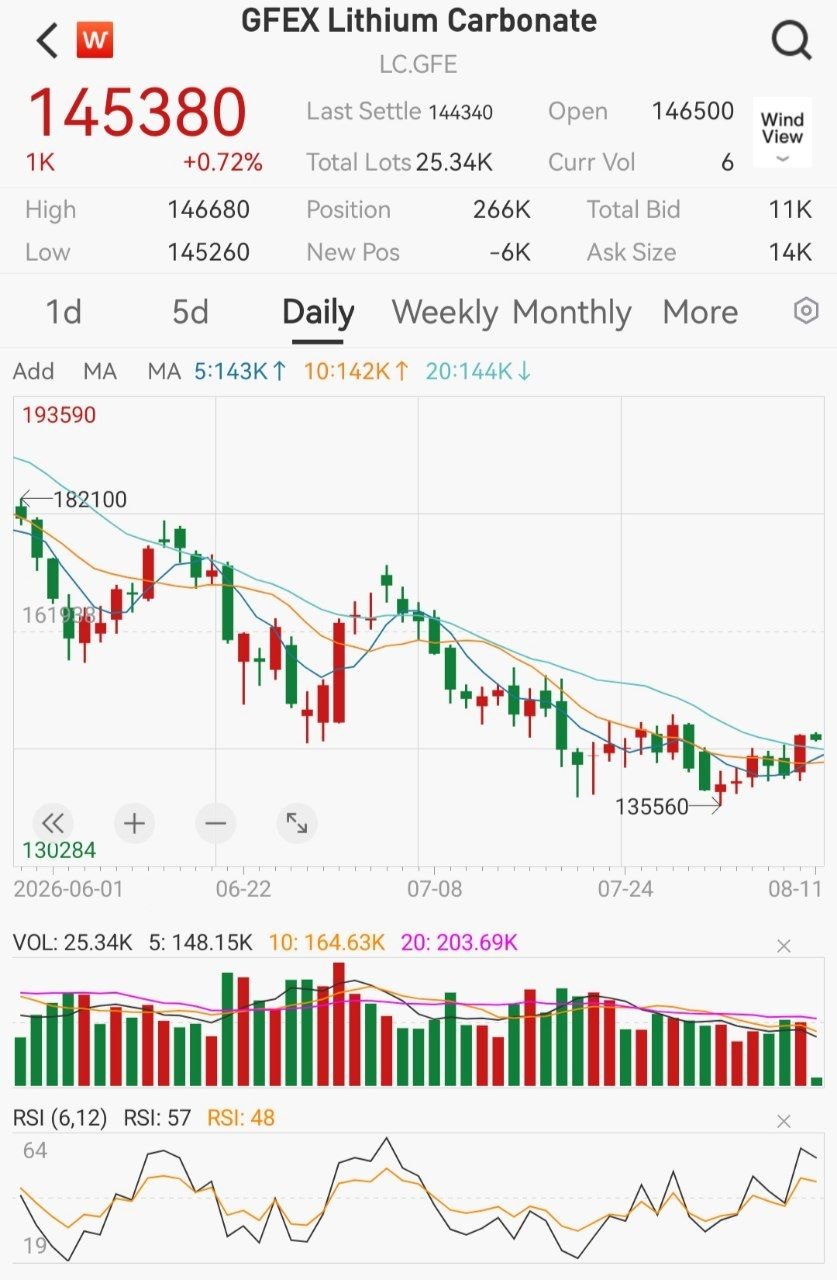
Task: Open the search magnifier icon
Action: (x=791, y=40)
